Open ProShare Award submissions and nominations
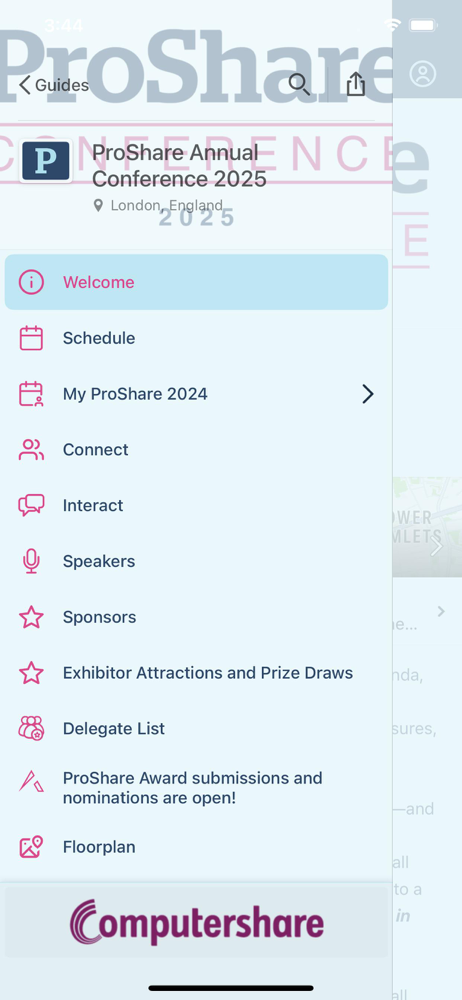 tap(197, 788)
